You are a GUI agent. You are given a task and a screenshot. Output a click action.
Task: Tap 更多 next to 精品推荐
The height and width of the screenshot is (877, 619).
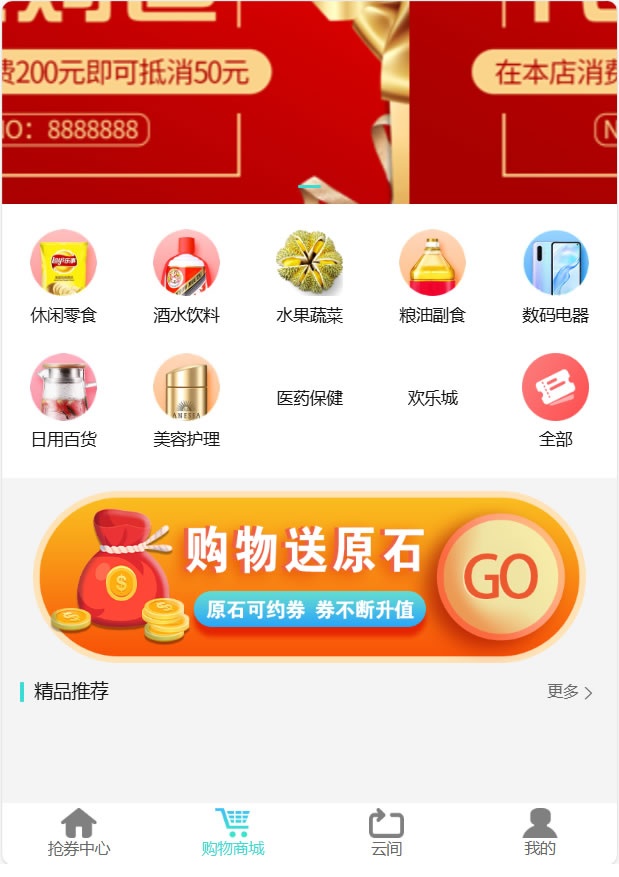click(569, 692)
